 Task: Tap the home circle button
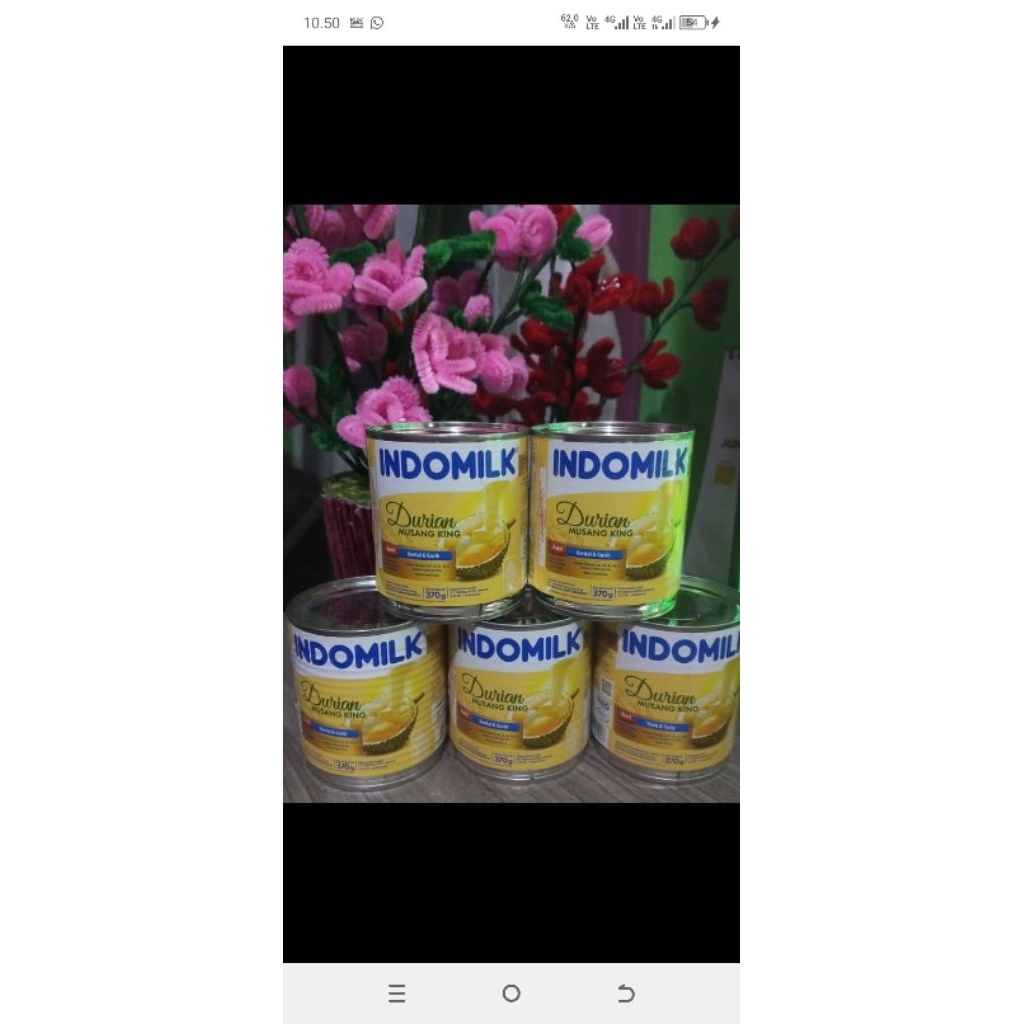(511, 993)
